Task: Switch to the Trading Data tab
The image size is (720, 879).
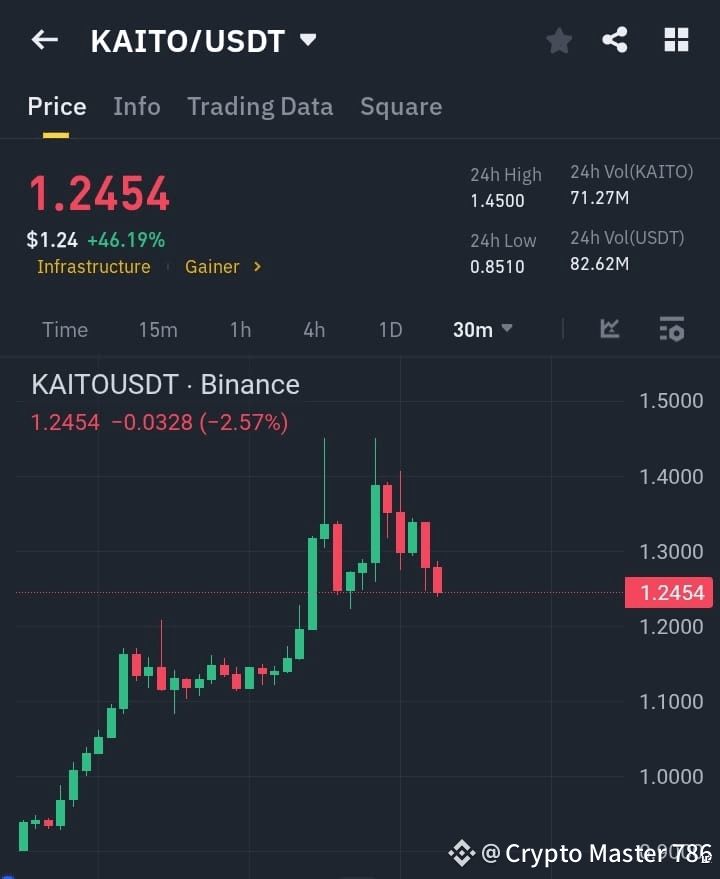Action: tap(260, 106)
